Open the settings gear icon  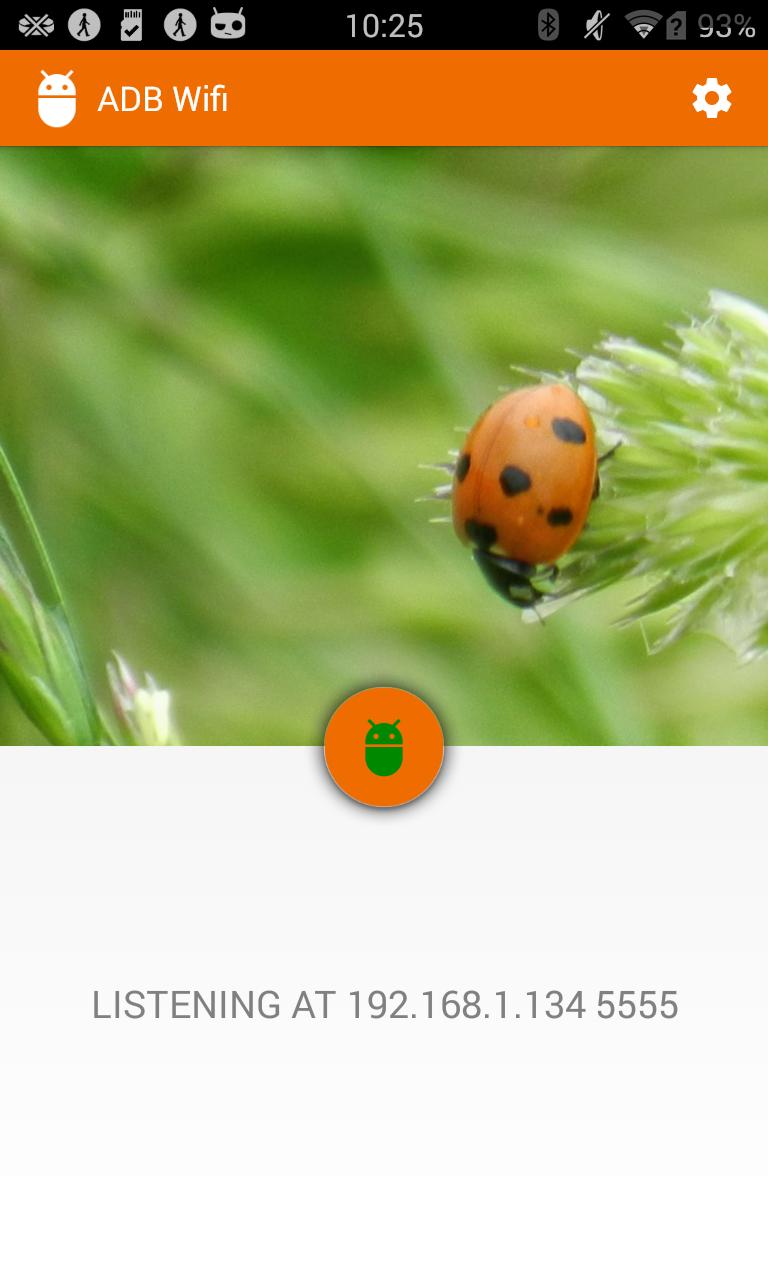tap(712, 99)
